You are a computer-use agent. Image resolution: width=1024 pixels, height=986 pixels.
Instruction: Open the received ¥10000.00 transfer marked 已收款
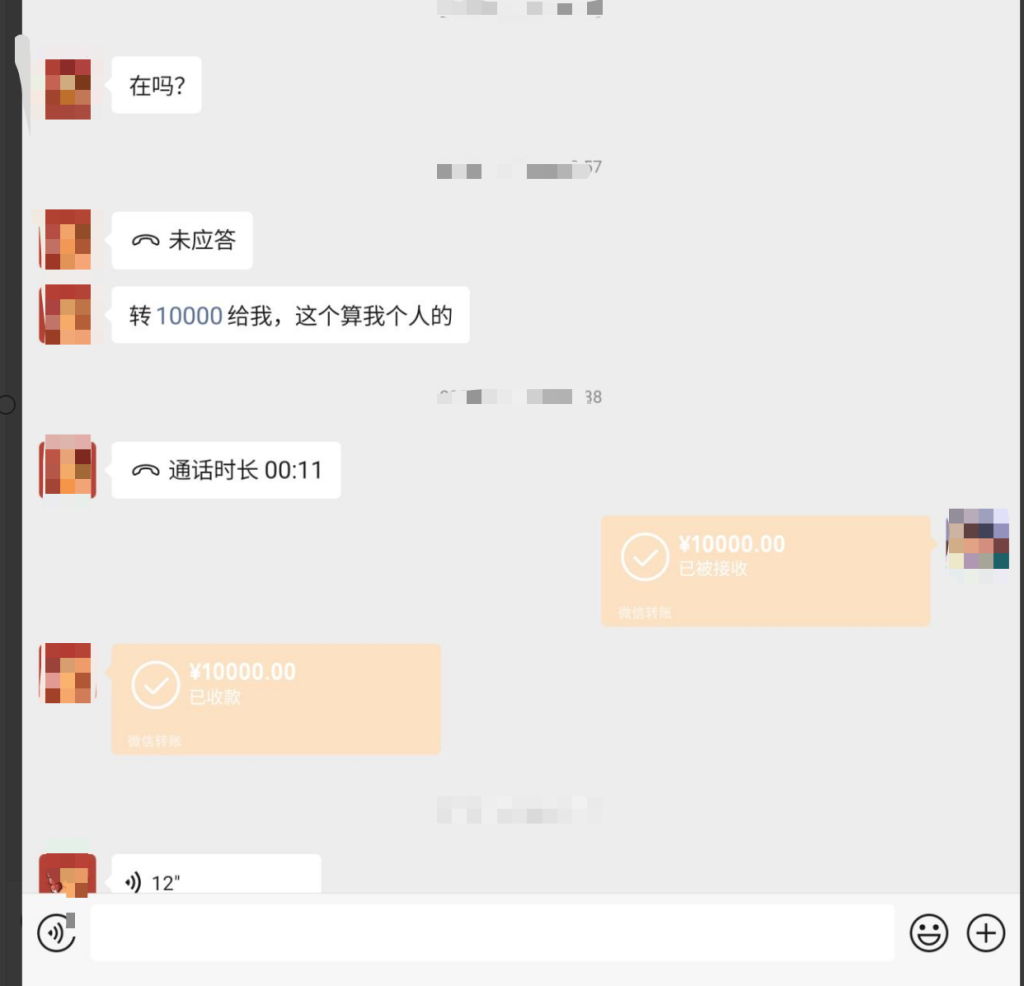click(x=275, y=698)
